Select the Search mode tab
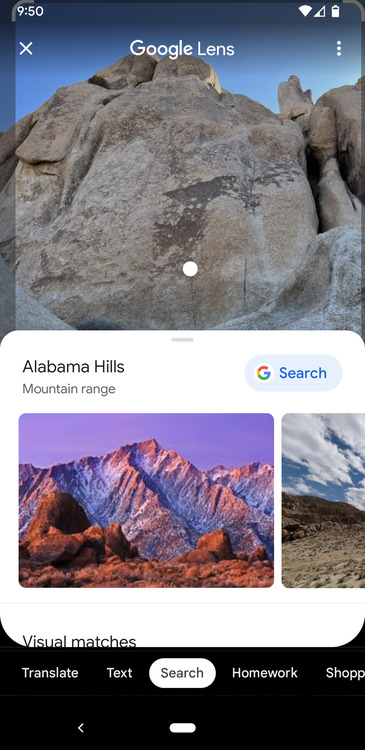The height and width of the screenshot is (750, 365). (182, 673)
